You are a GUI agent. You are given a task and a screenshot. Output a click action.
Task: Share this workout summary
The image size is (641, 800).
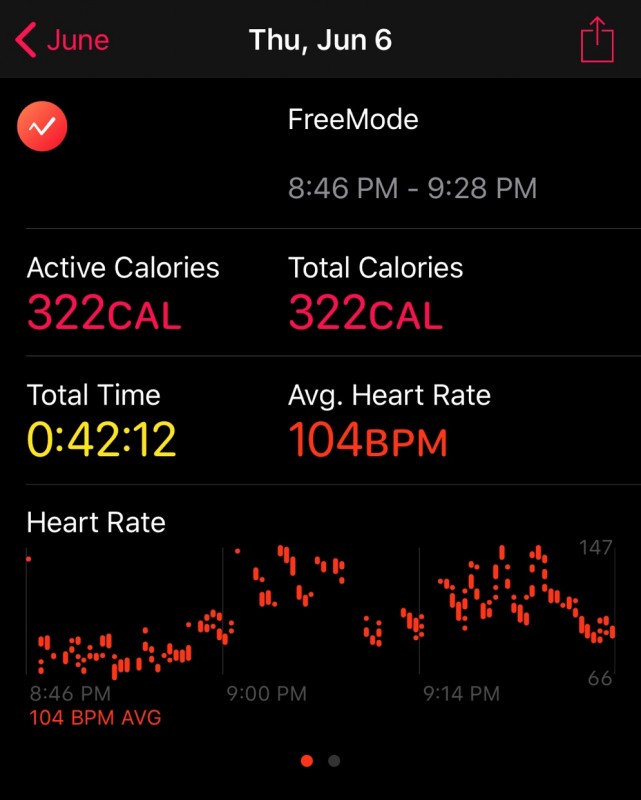tap(597, 41)
